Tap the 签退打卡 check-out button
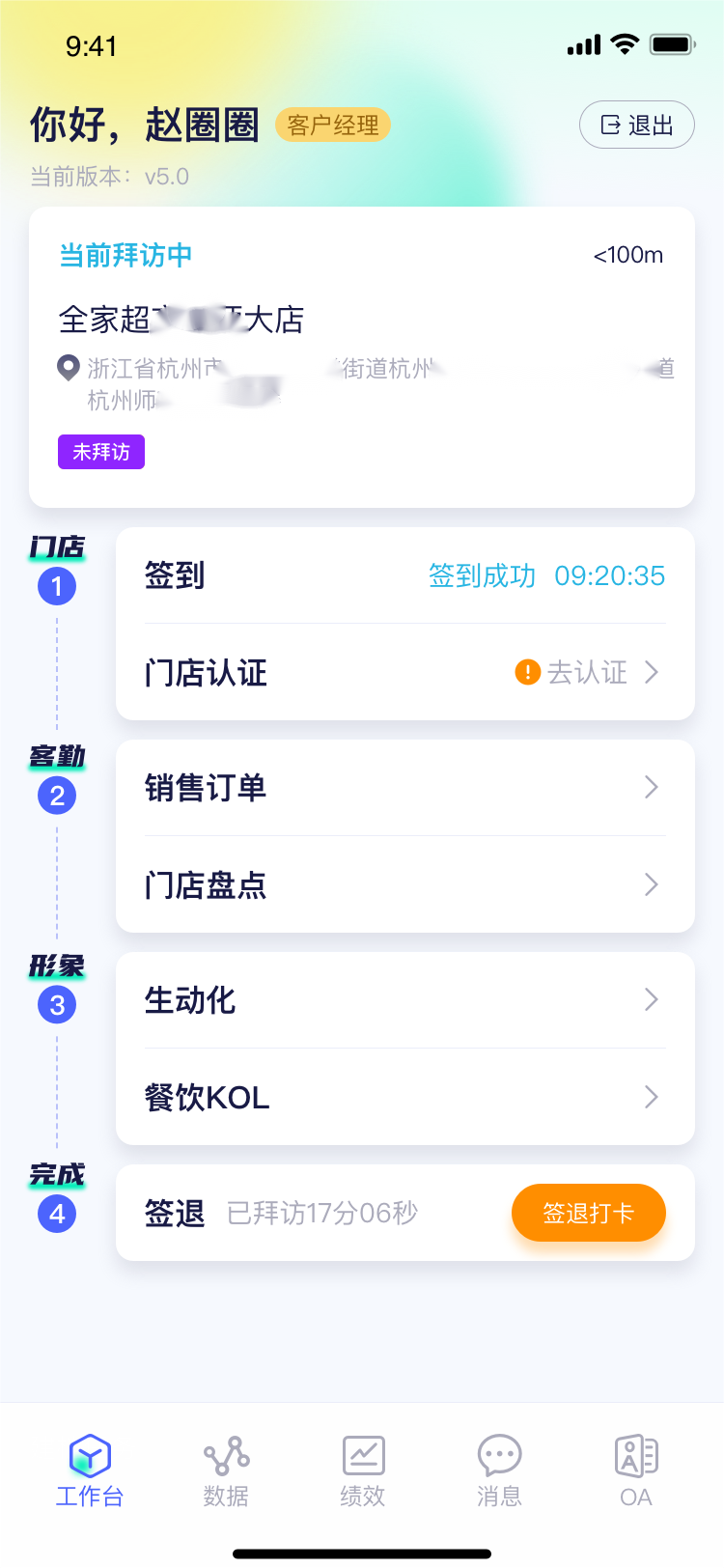 coord(588,1212)
